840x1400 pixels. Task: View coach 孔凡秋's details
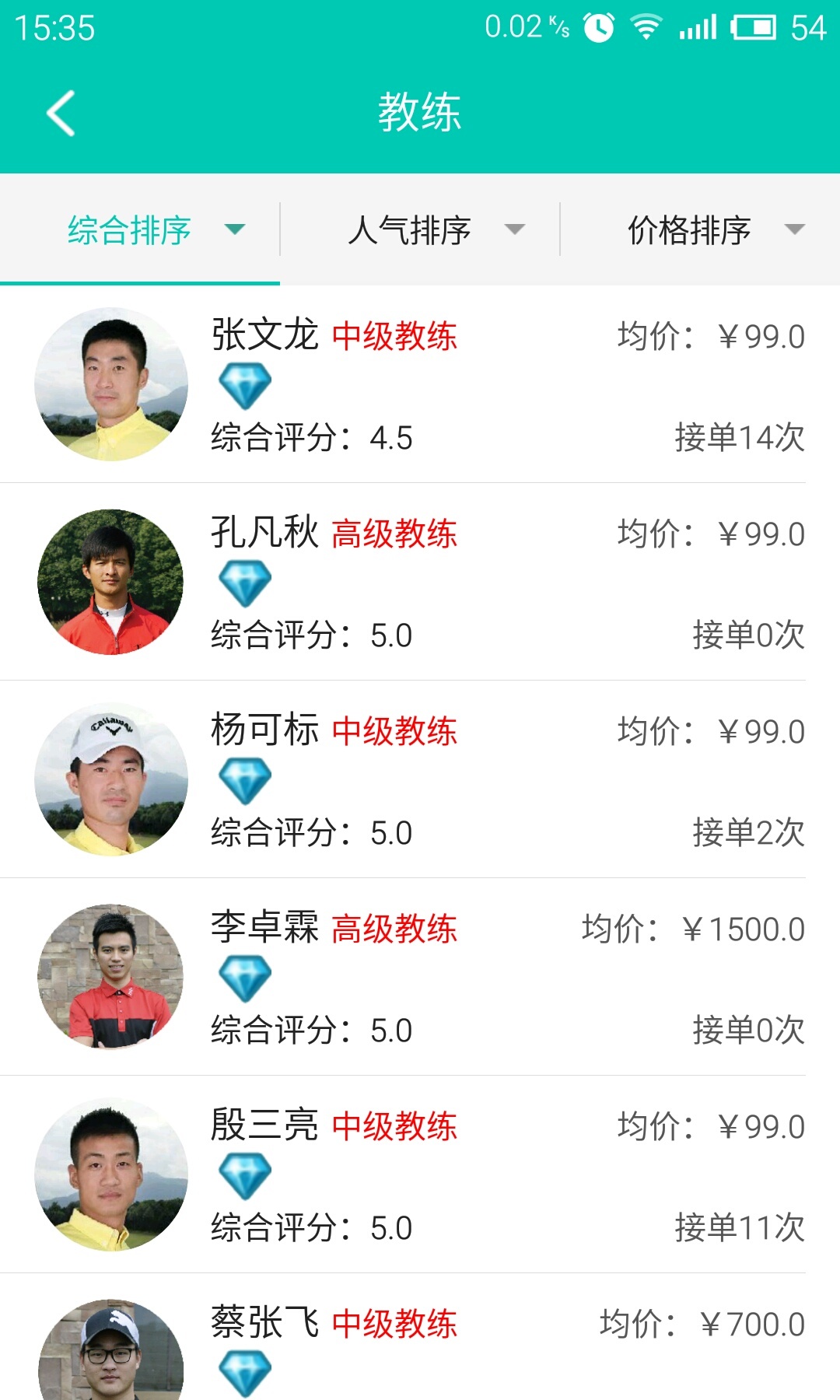click(420, 582)
